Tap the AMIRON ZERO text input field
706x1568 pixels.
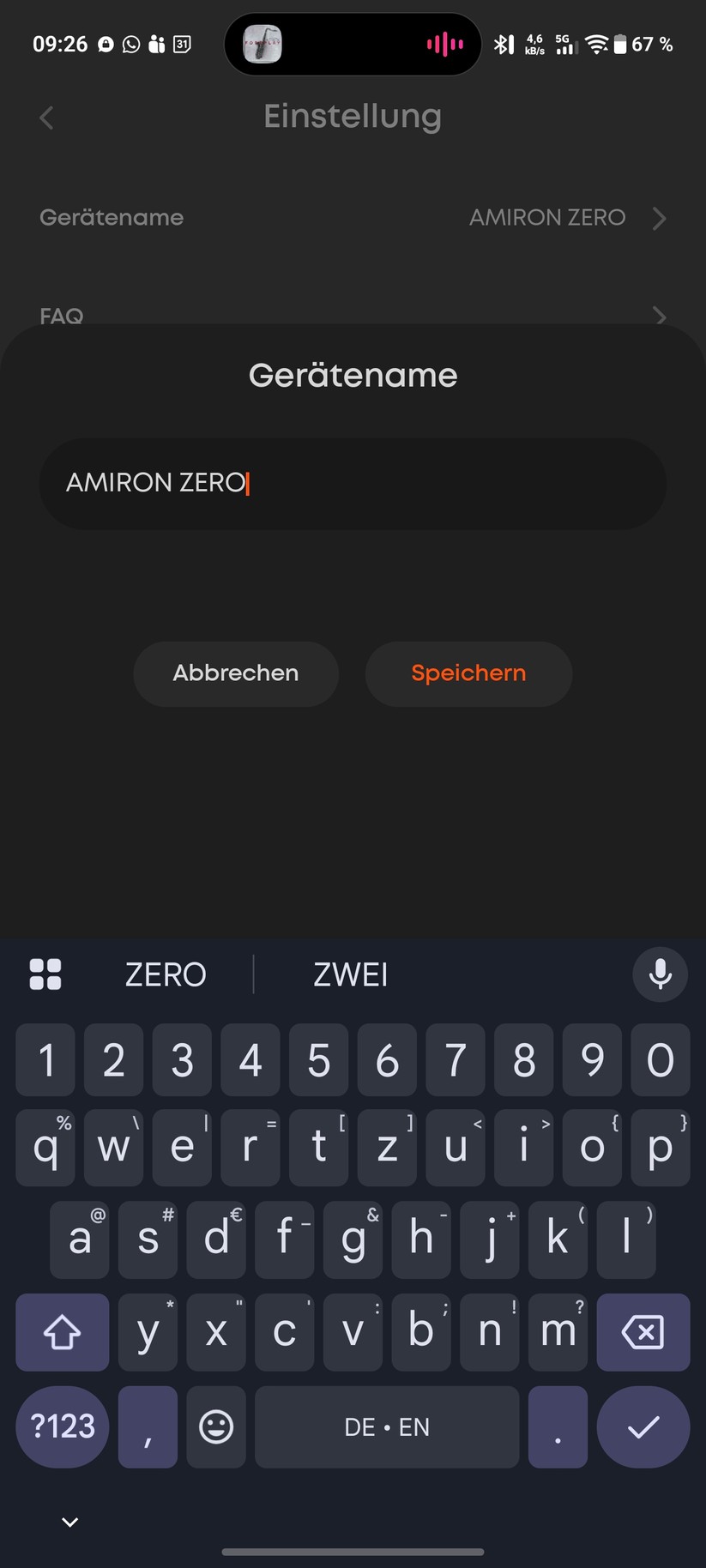tap(353, 483)
